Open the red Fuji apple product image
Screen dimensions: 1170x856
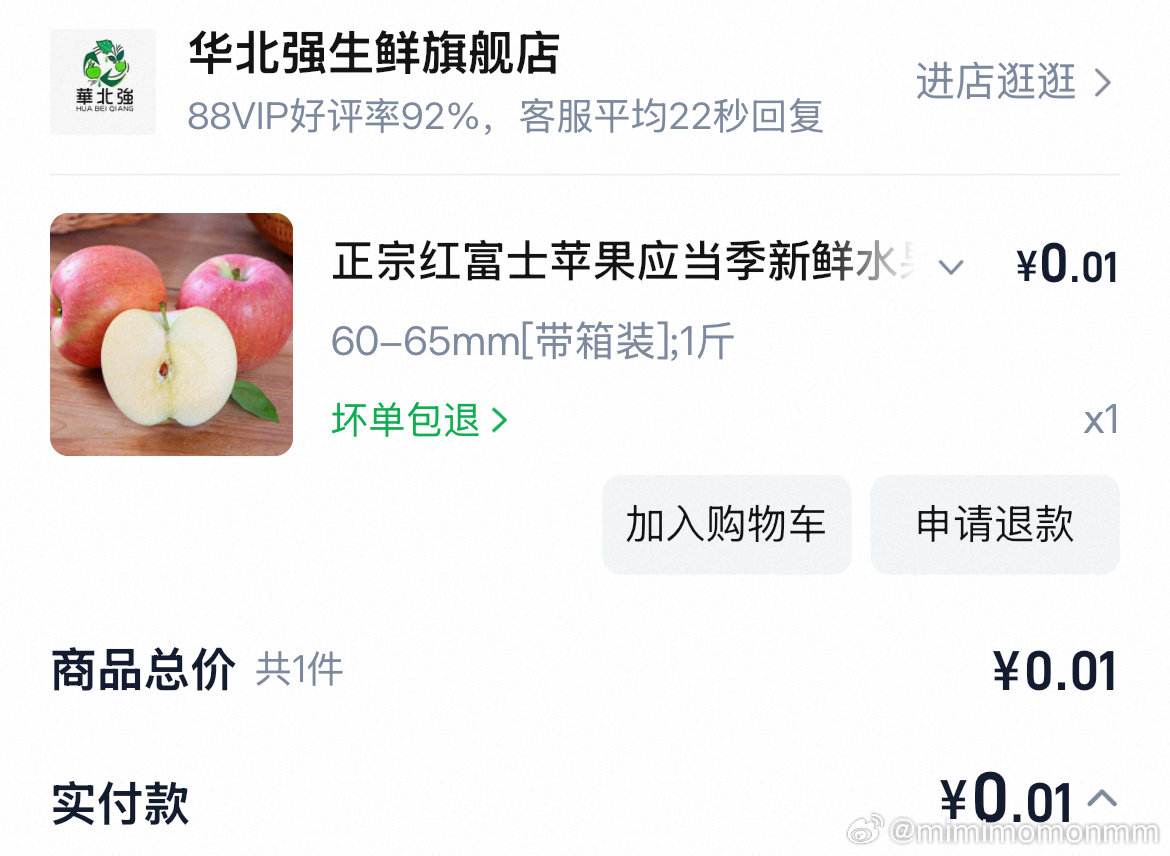click(171, 334)
